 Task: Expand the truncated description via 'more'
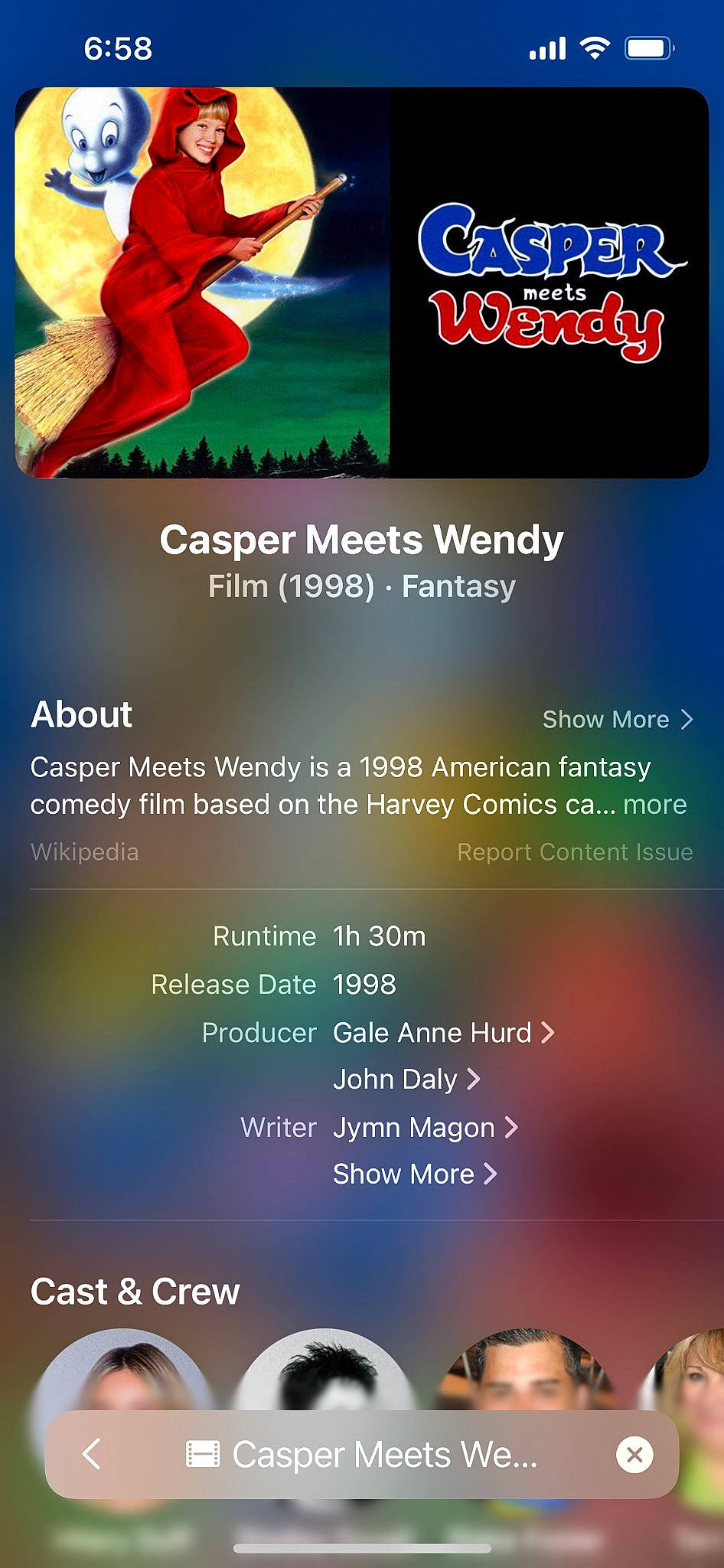pyautogui.click(x=654, y=805)
